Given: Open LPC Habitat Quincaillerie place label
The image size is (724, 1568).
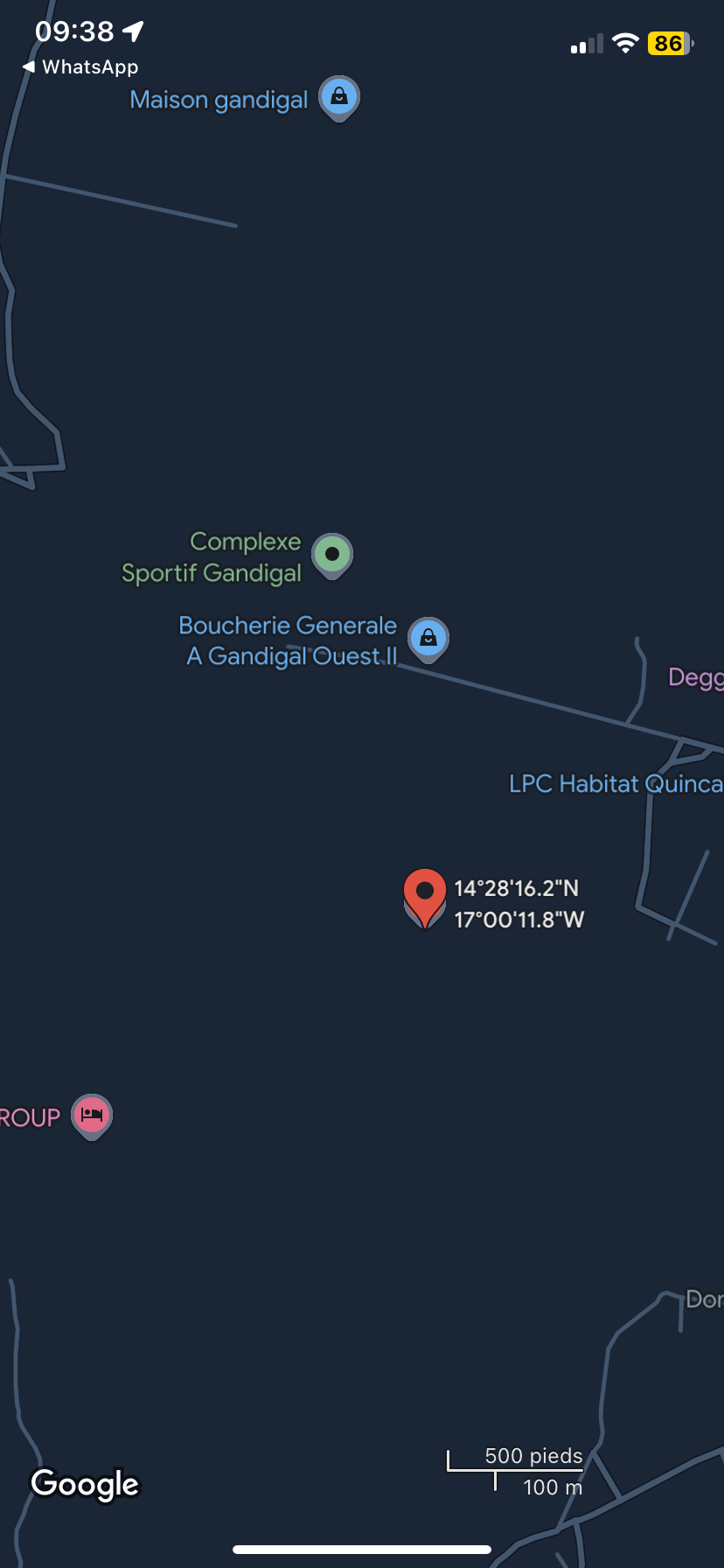Looking at the screenshot, I should [616, 783].
